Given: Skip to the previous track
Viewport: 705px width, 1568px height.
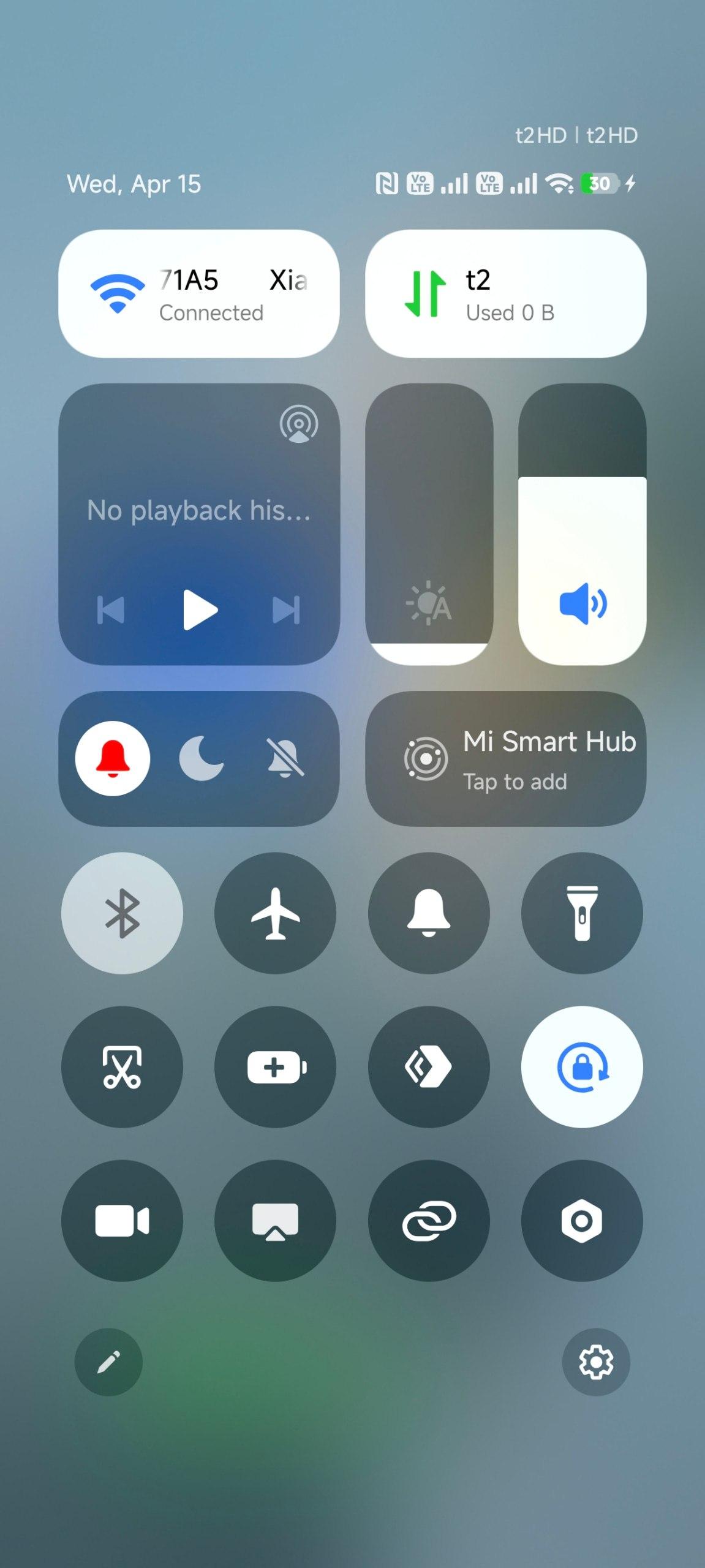Looking at the screenshot, I should [x=111, y=610].
